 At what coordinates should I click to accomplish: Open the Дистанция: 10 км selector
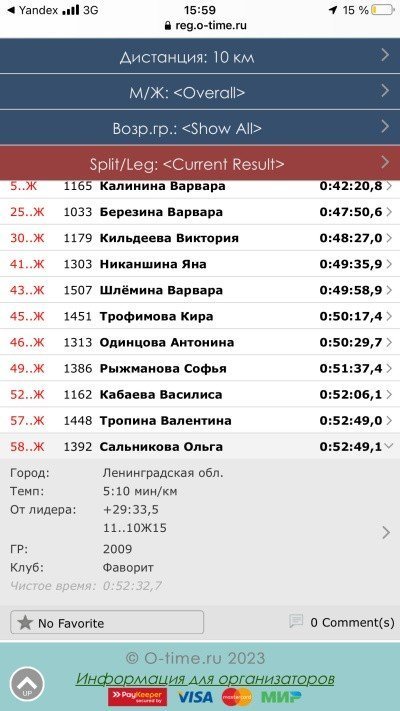coord(200,56)
